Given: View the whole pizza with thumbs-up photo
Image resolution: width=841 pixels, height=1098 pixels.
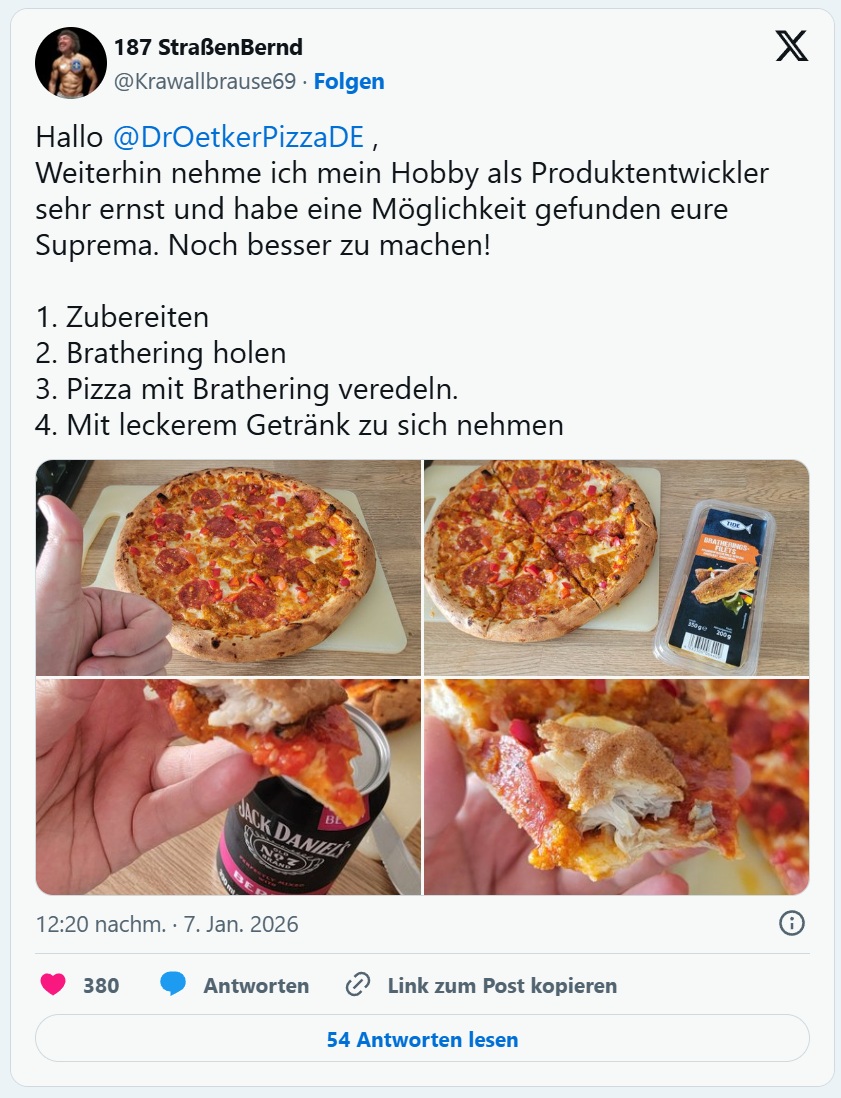Looking at the screenshot, I should click(x=228, y=568).
